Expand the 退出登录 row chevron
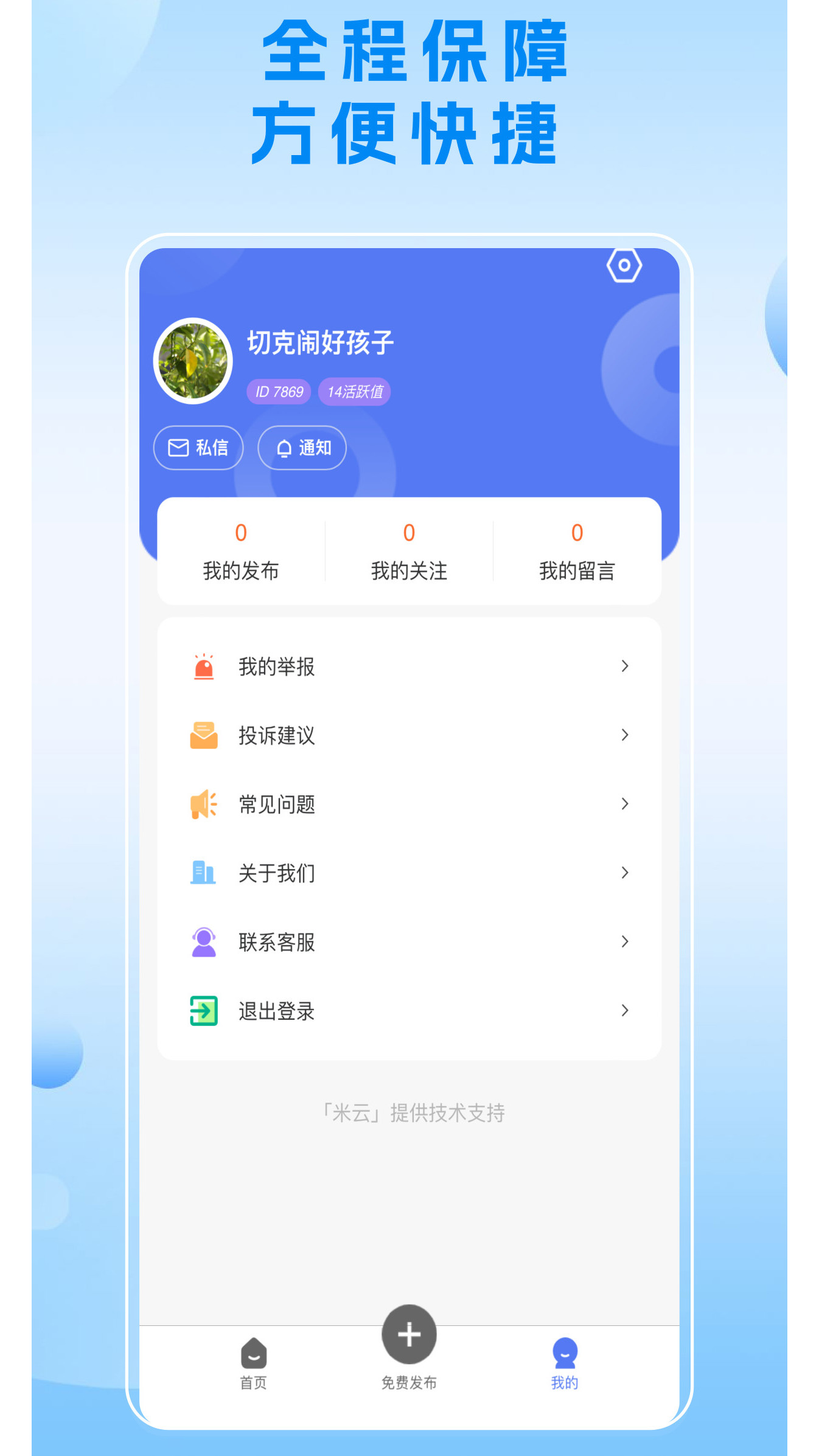The height and width of the screenshot is (1456, 819). 625,1010
